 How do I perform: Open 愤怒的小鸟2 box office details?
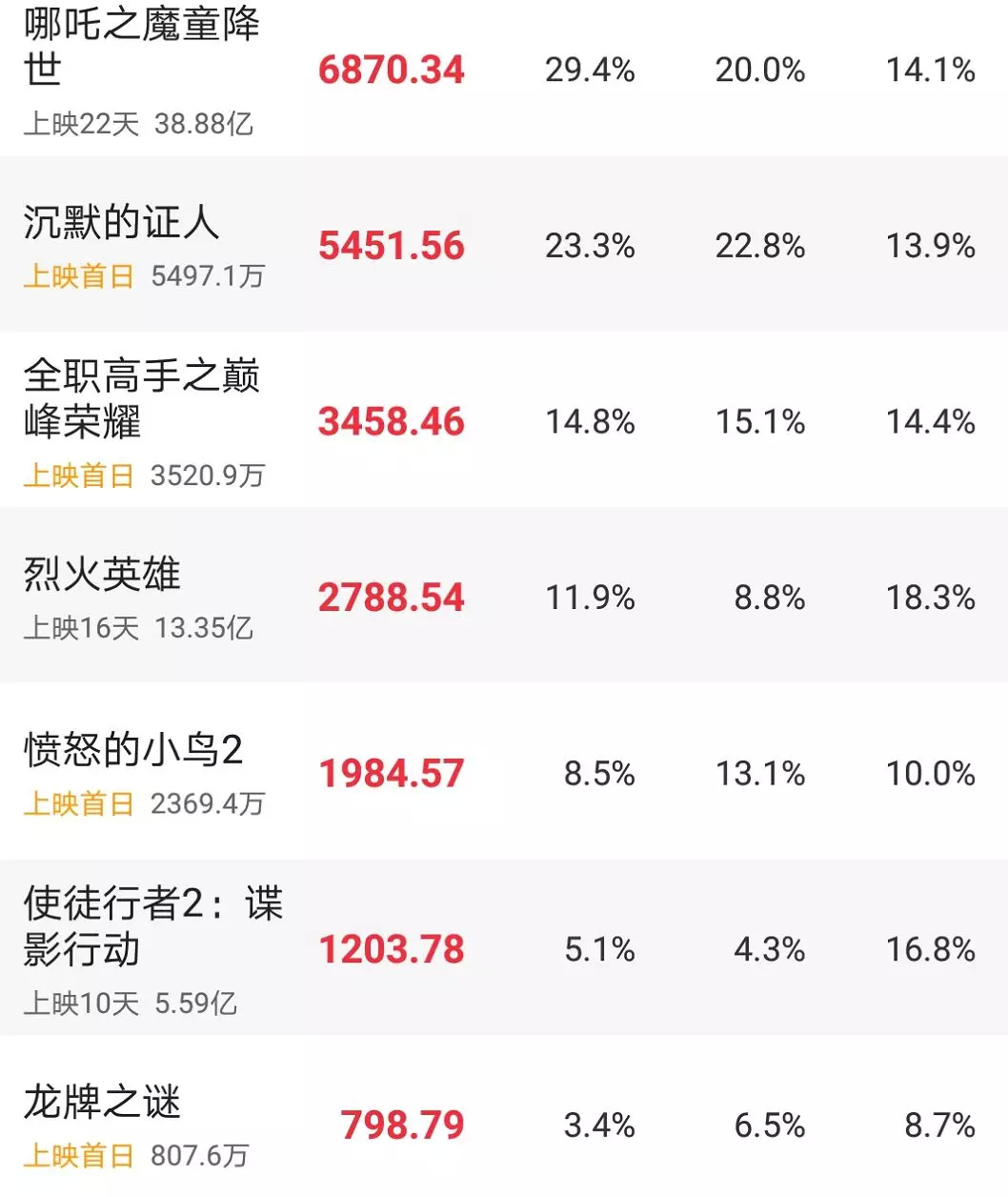click(133, 751)
